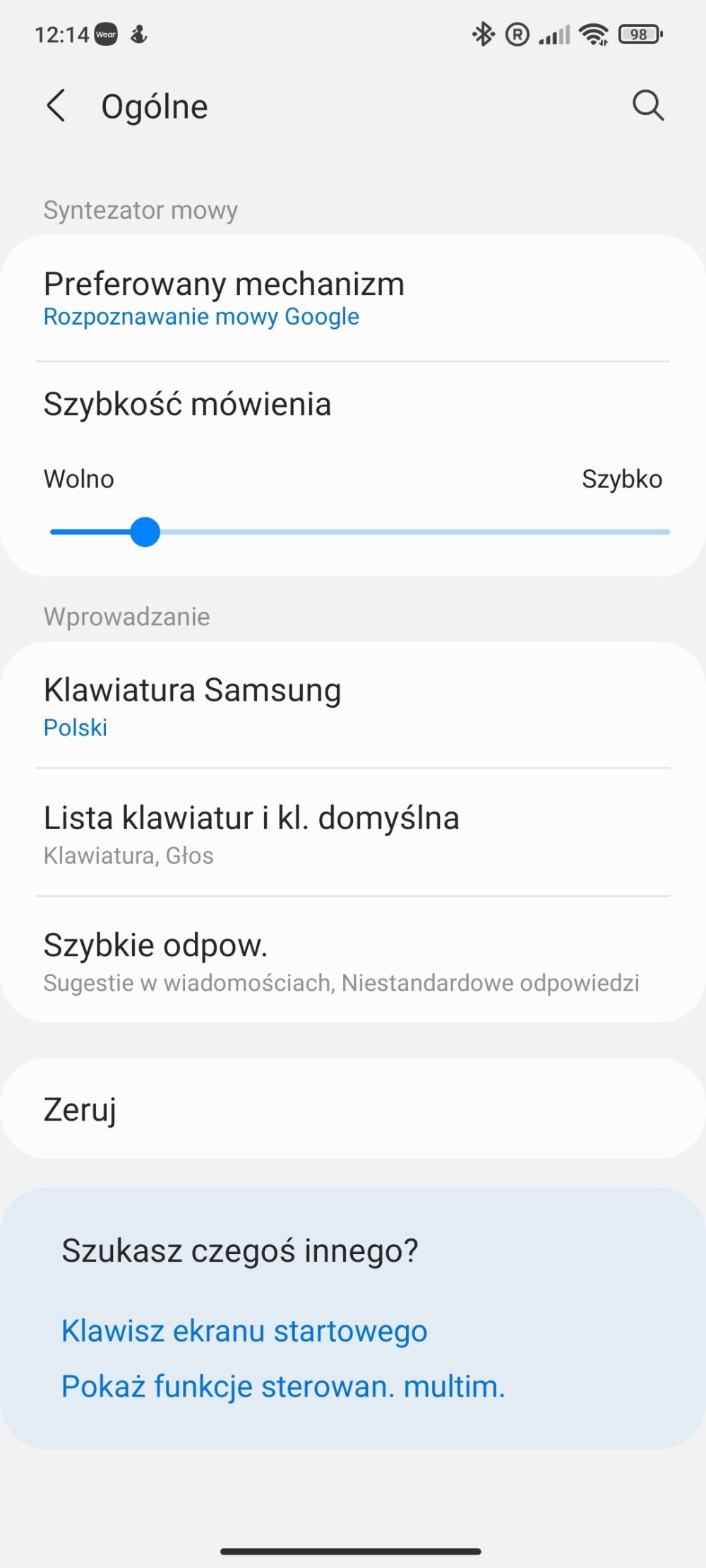Open Klawiatura Samsung settings
This screenshot has width=706, height=1568.
(x=353, y=705)
